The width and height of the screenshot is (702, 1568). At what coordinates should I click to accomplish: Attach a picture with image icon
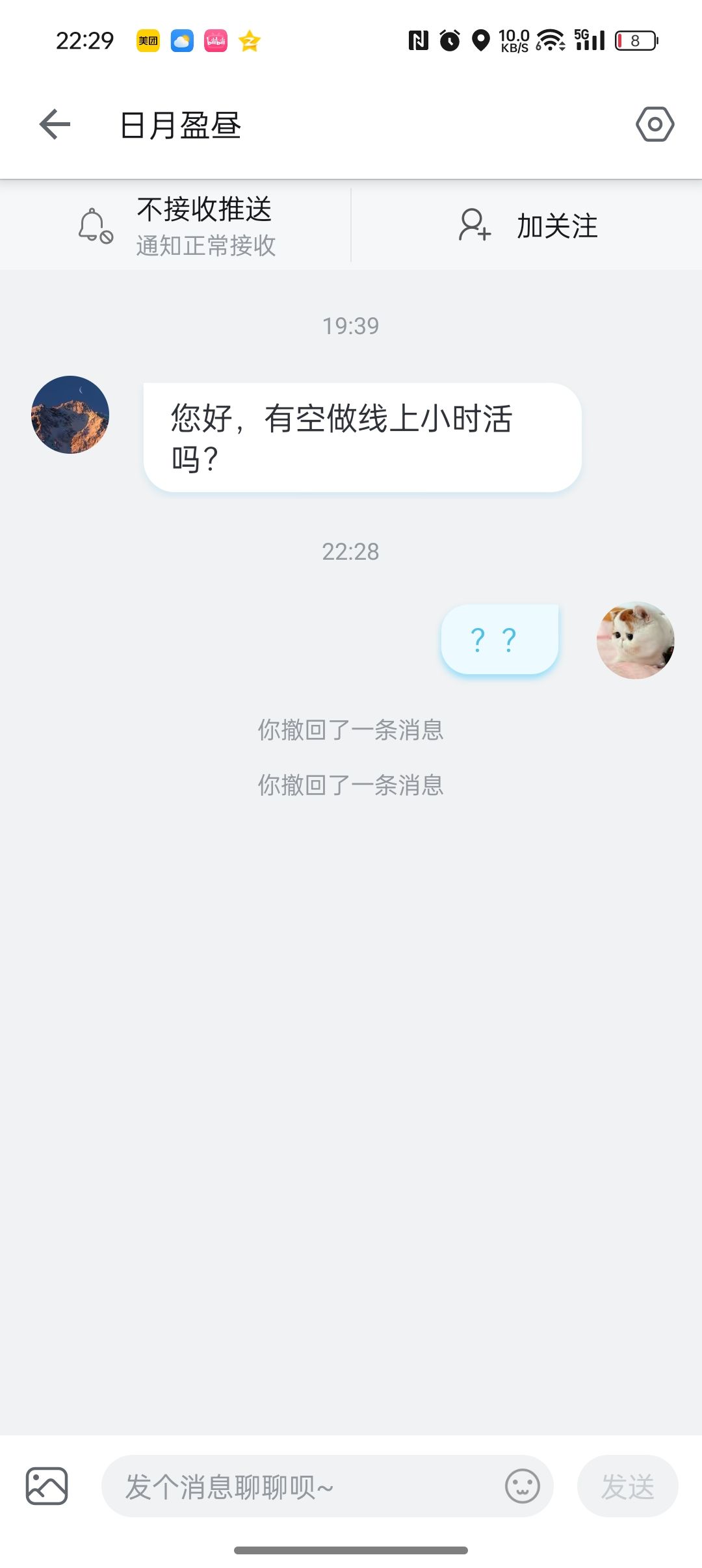pyautogui.click(x=47, y=1486)
